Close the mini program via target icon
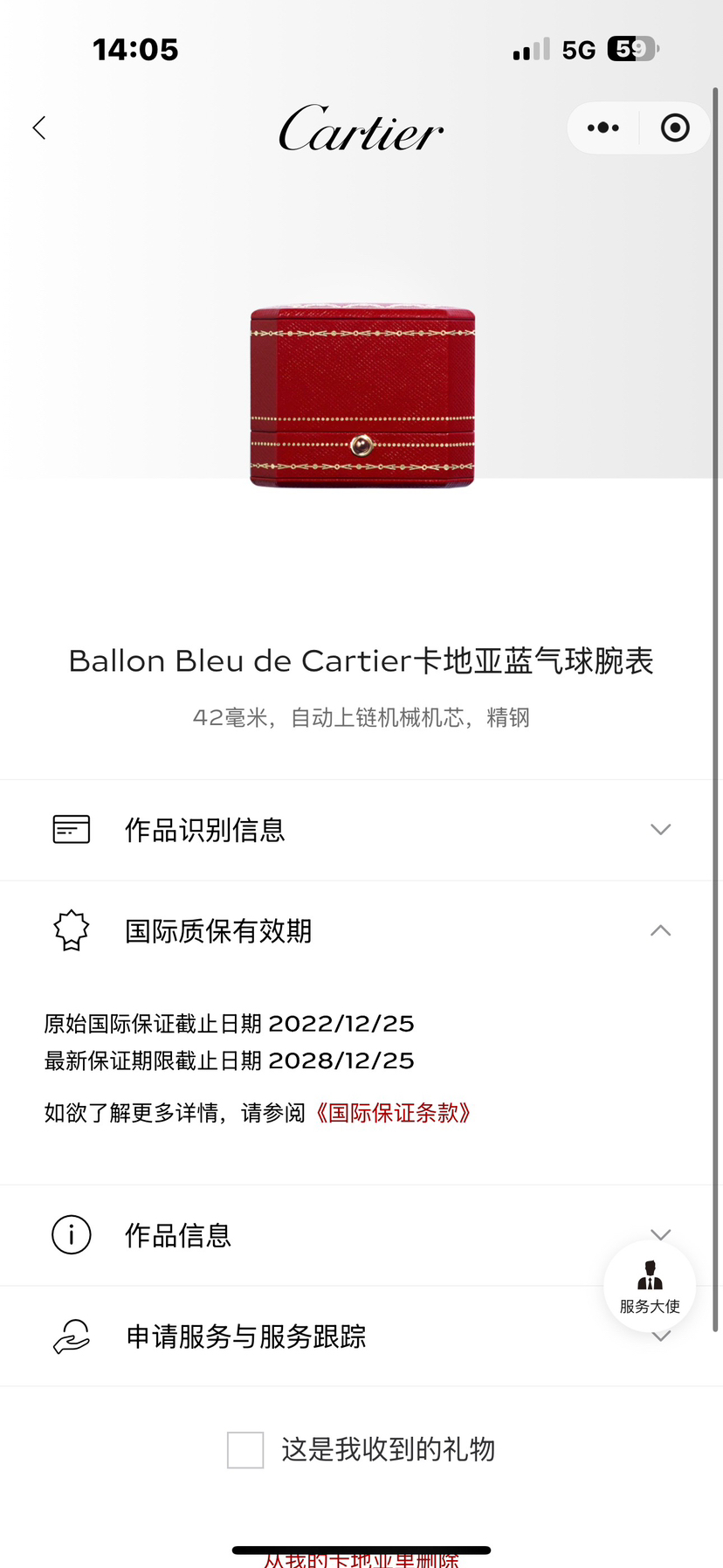723x1568 pixels. click(x=674, y=128)
